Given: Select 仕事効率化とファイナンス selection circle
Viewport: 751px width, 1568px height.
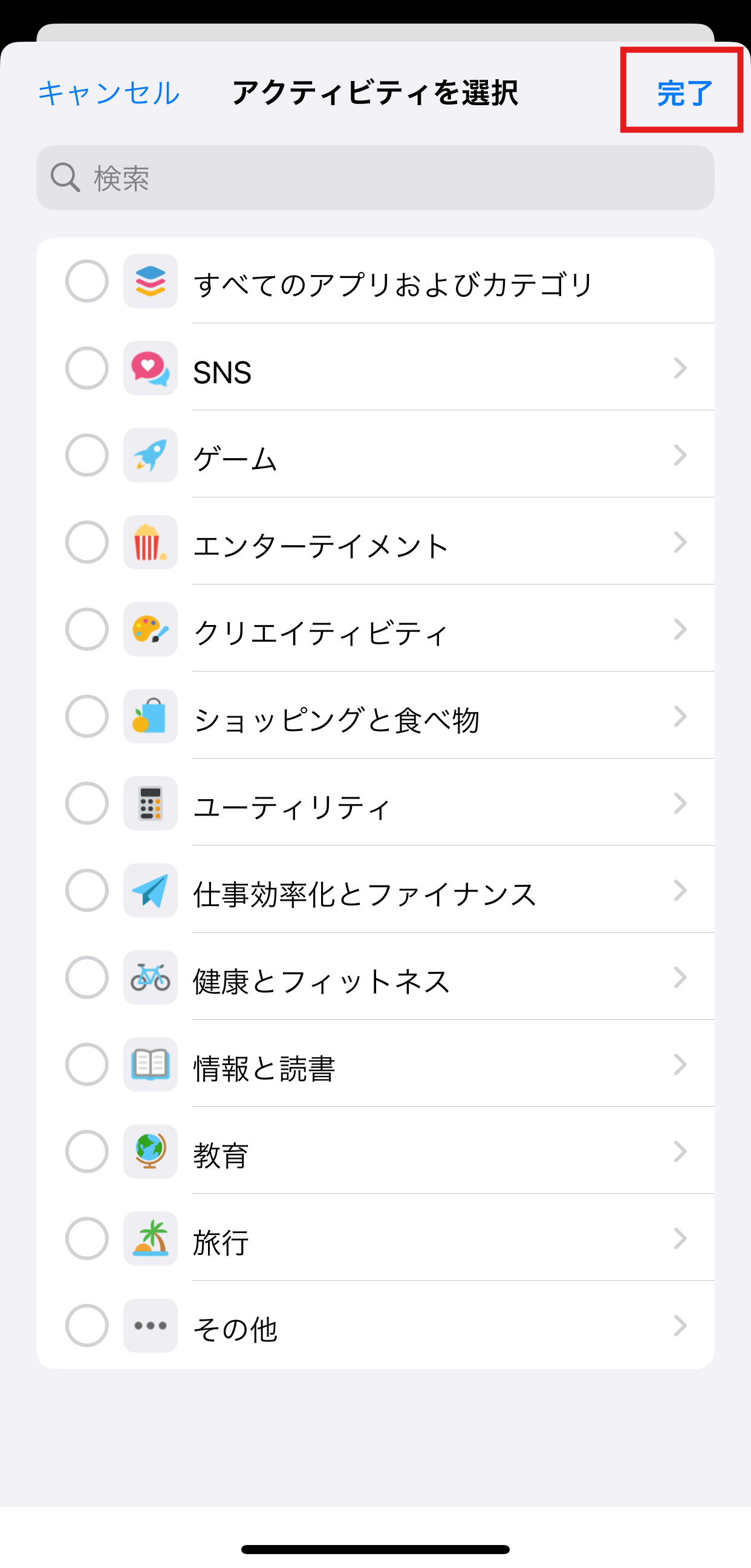Looking at the screenshot, I should click(x=87, y=890).
